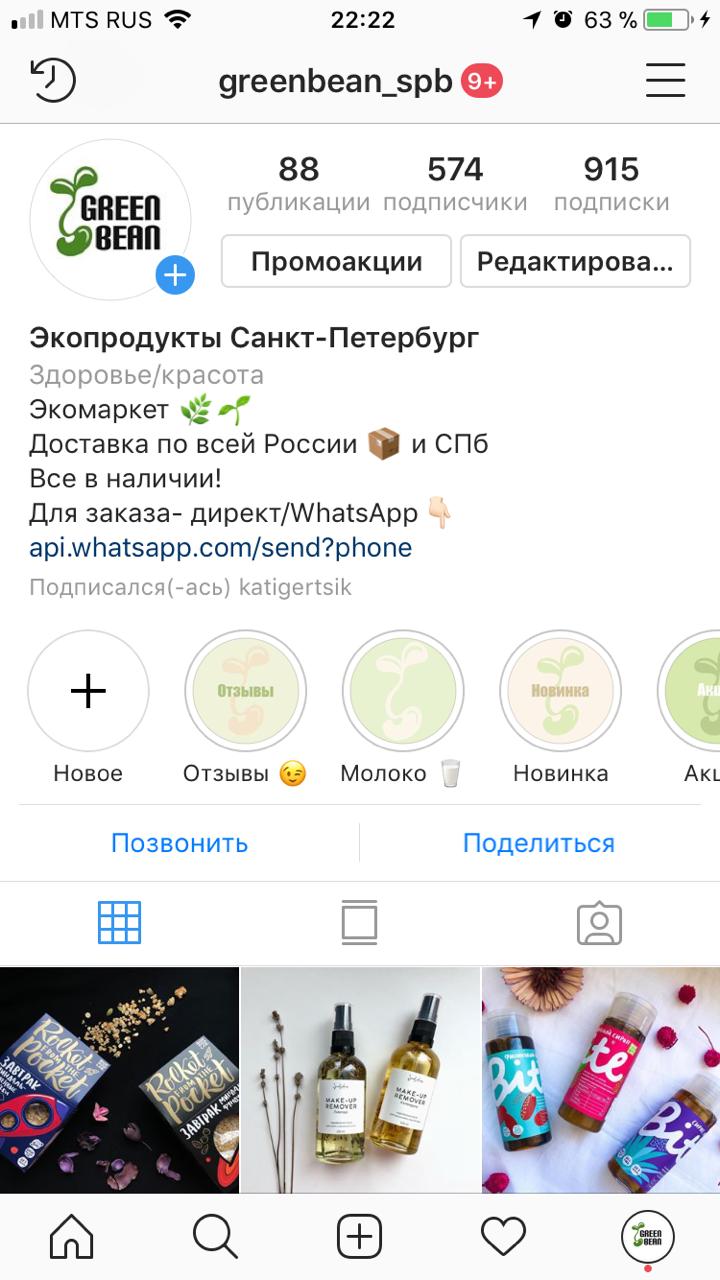Tap the Редактировать profile button
This screenshot has height=1280, width=720.
(x=575, y=262)
